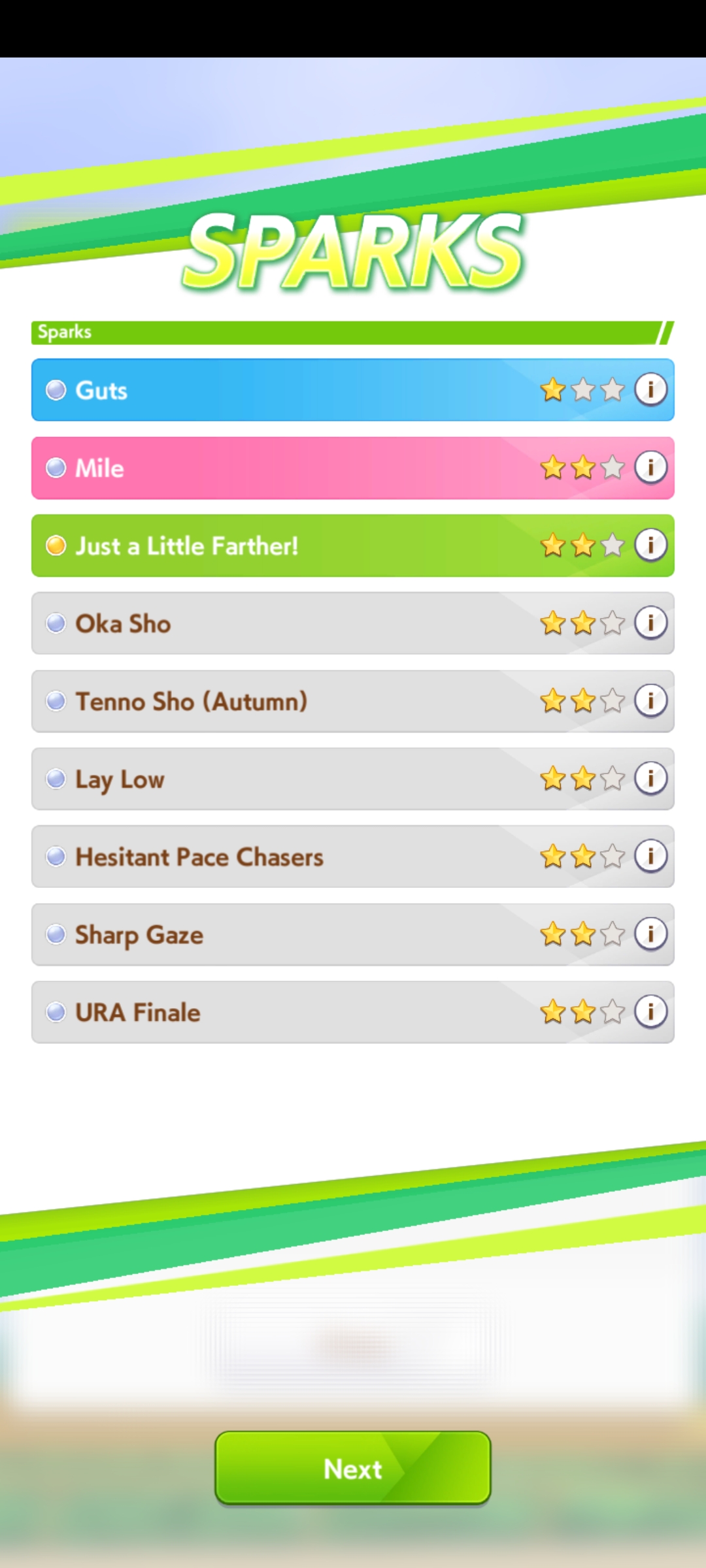Show URA Finale spark details

pyautogui.click(x=650, y=1011)
